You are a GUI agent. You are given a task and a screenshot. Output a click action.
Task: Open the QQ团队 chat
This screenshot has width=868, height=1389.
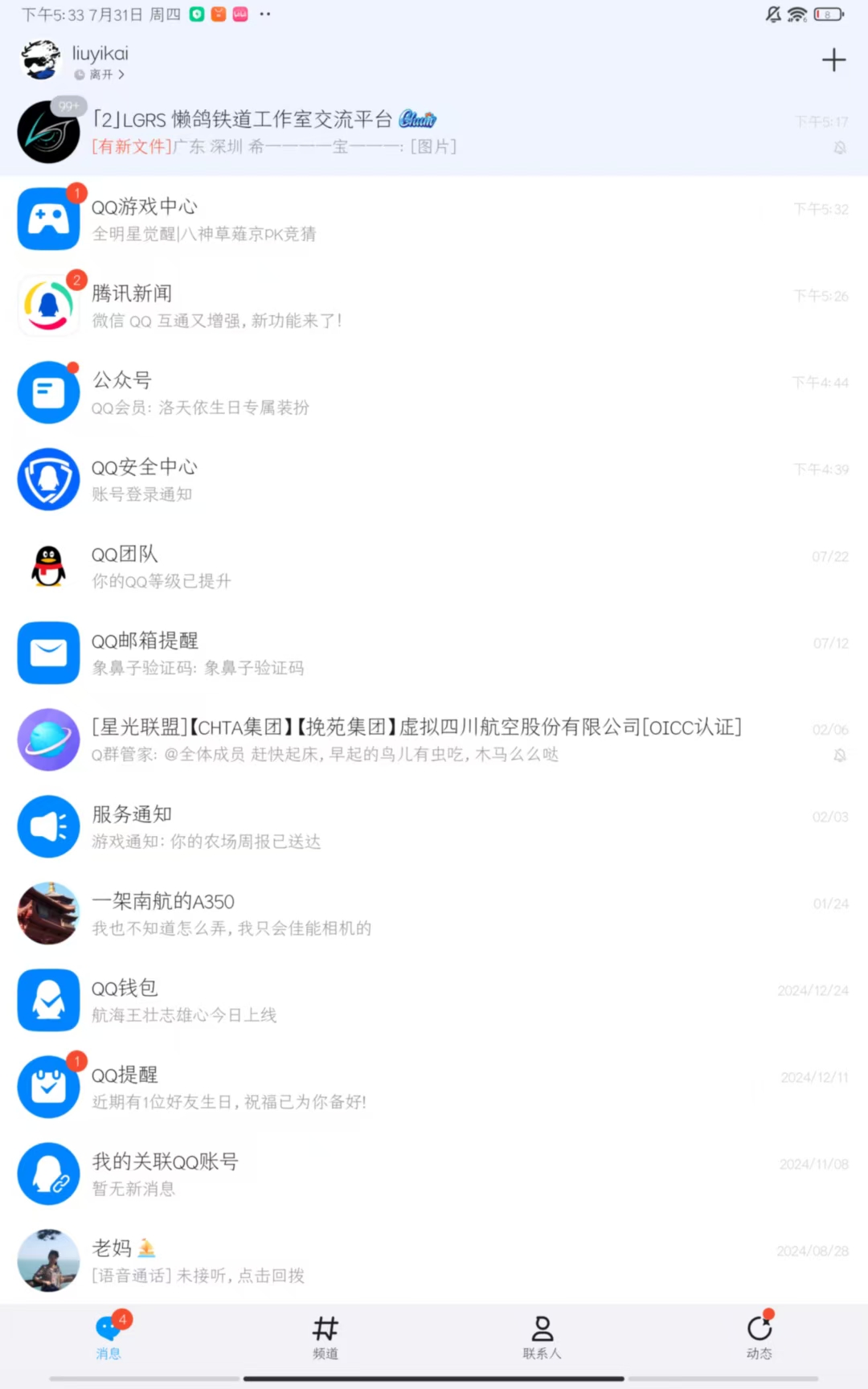coord(434,567)
